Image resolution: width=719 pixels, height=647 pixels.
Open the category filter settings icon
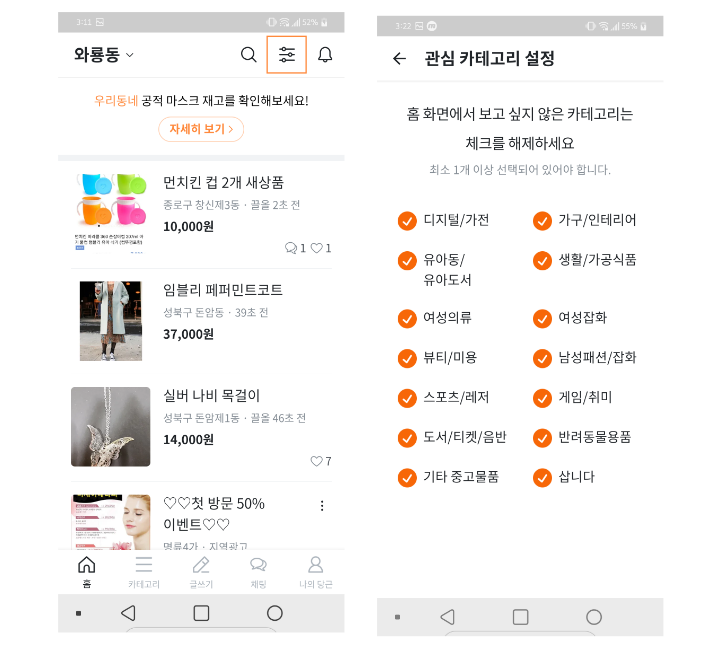point(287,55)
